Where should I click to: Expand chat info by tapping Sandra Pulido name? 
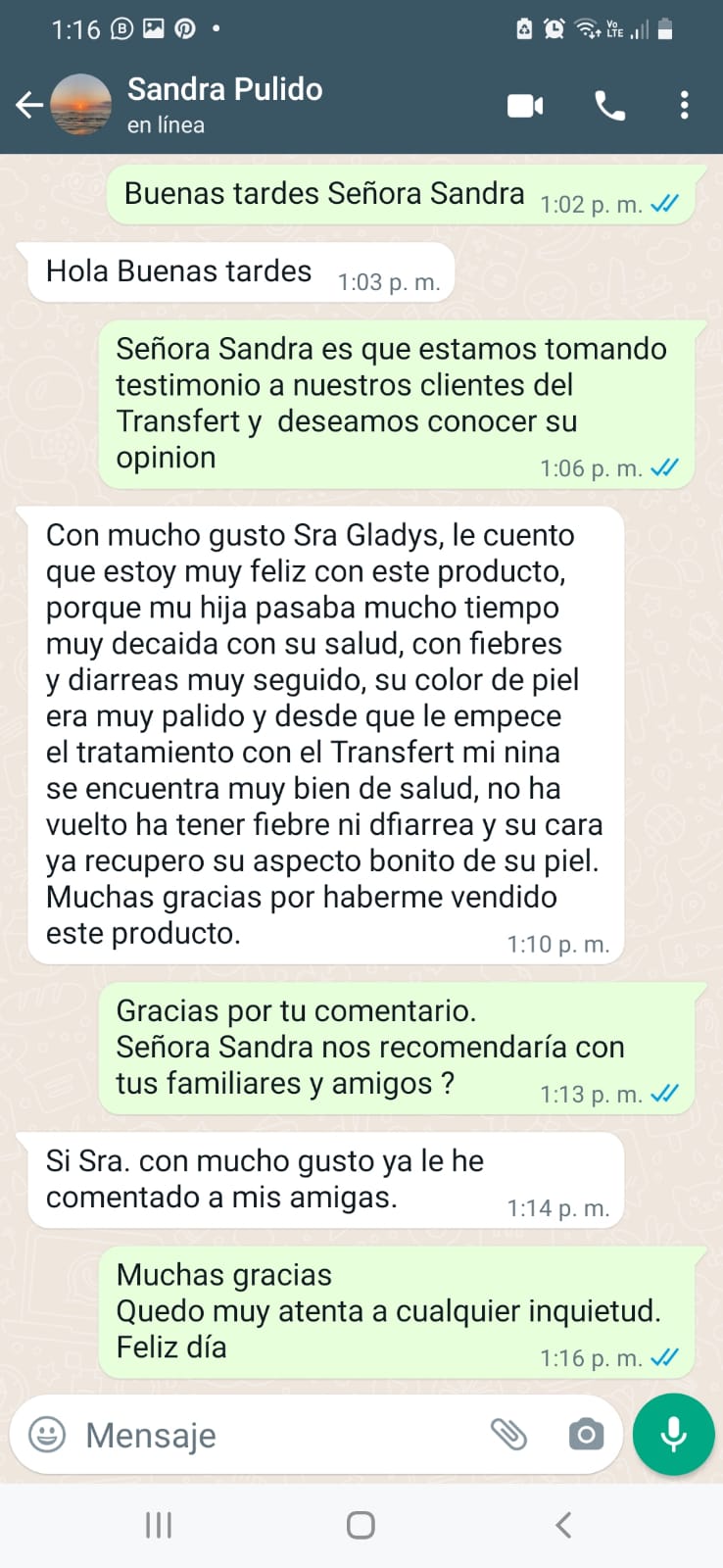[223, 89]
